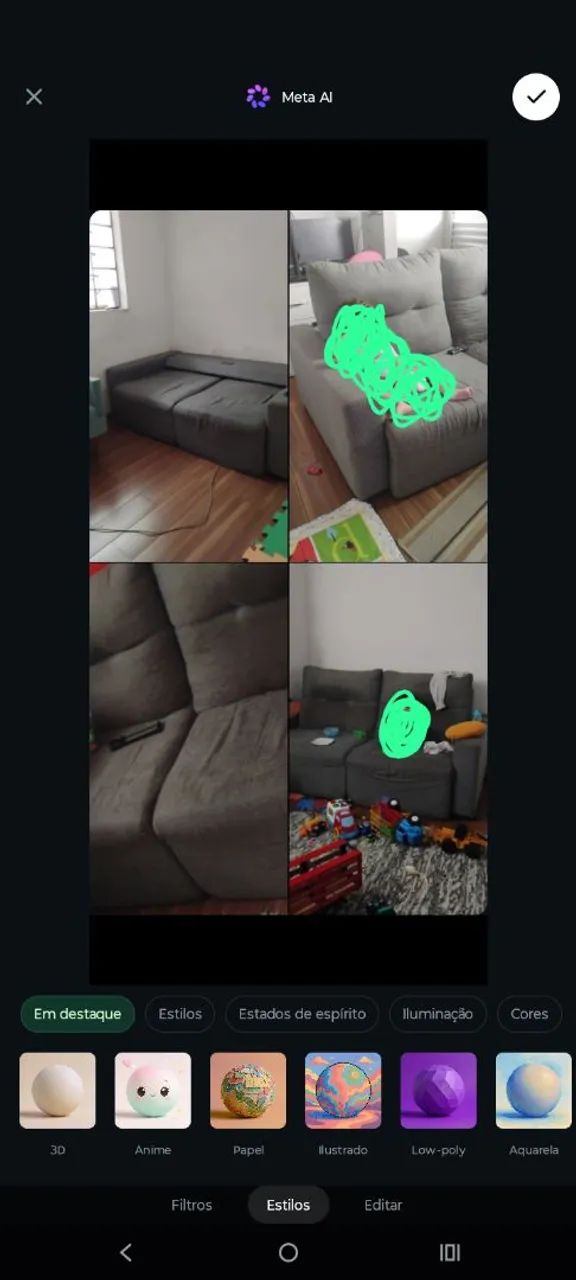The height and width of the screenshot is (1280, 576).
Task: Open the recent apps view
Action: [450, 1253]
